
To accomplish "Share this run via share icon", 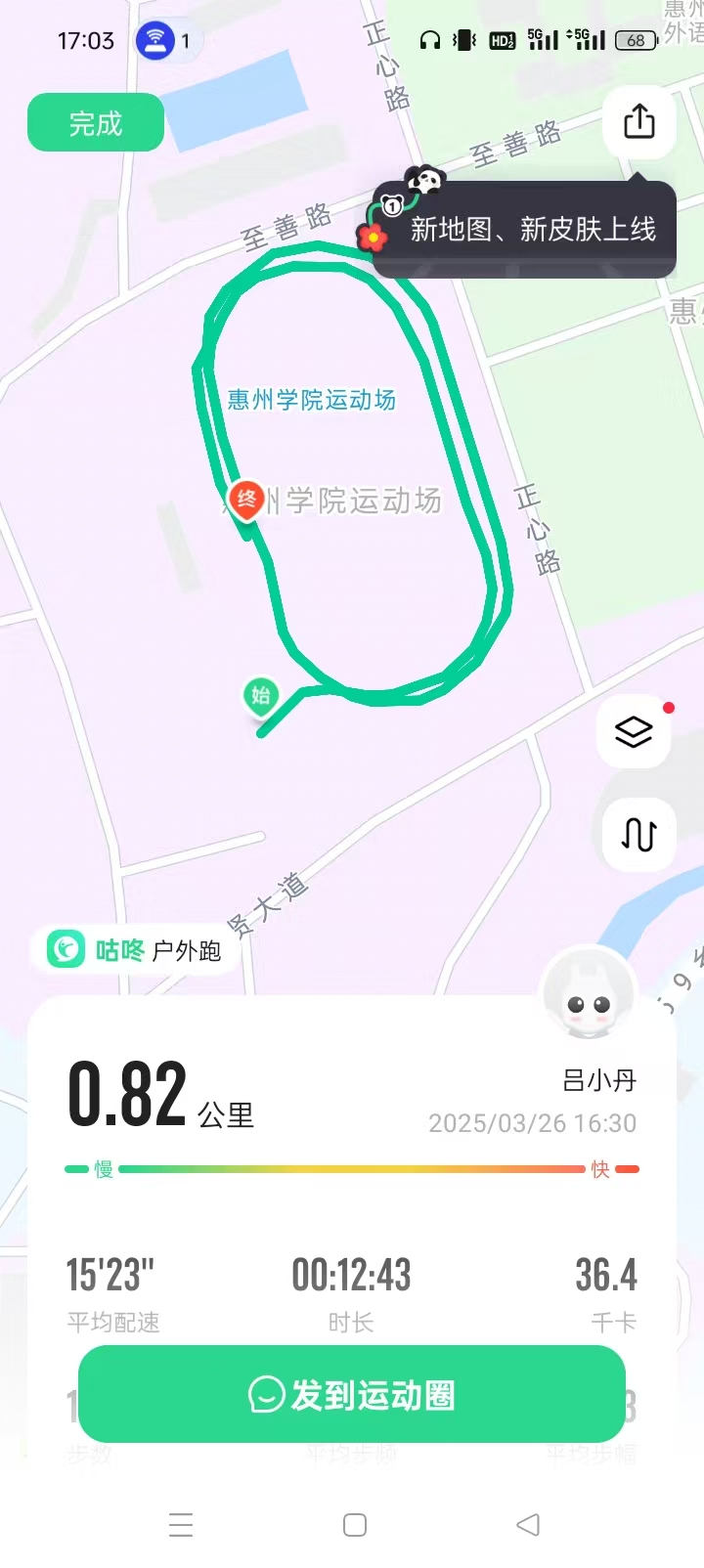I will coord(639,122).
